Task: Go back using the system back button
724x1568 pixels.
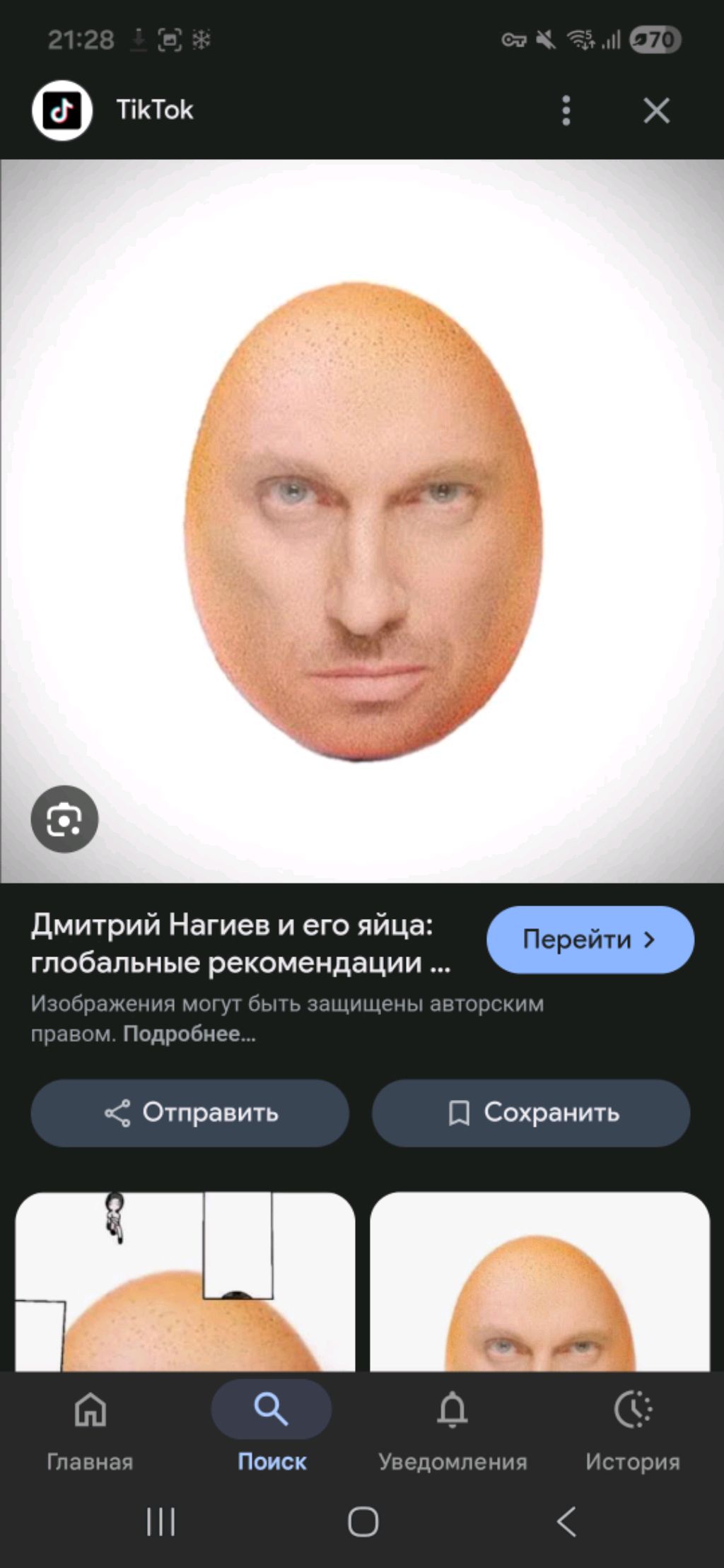Action: tap(566, 1521)
